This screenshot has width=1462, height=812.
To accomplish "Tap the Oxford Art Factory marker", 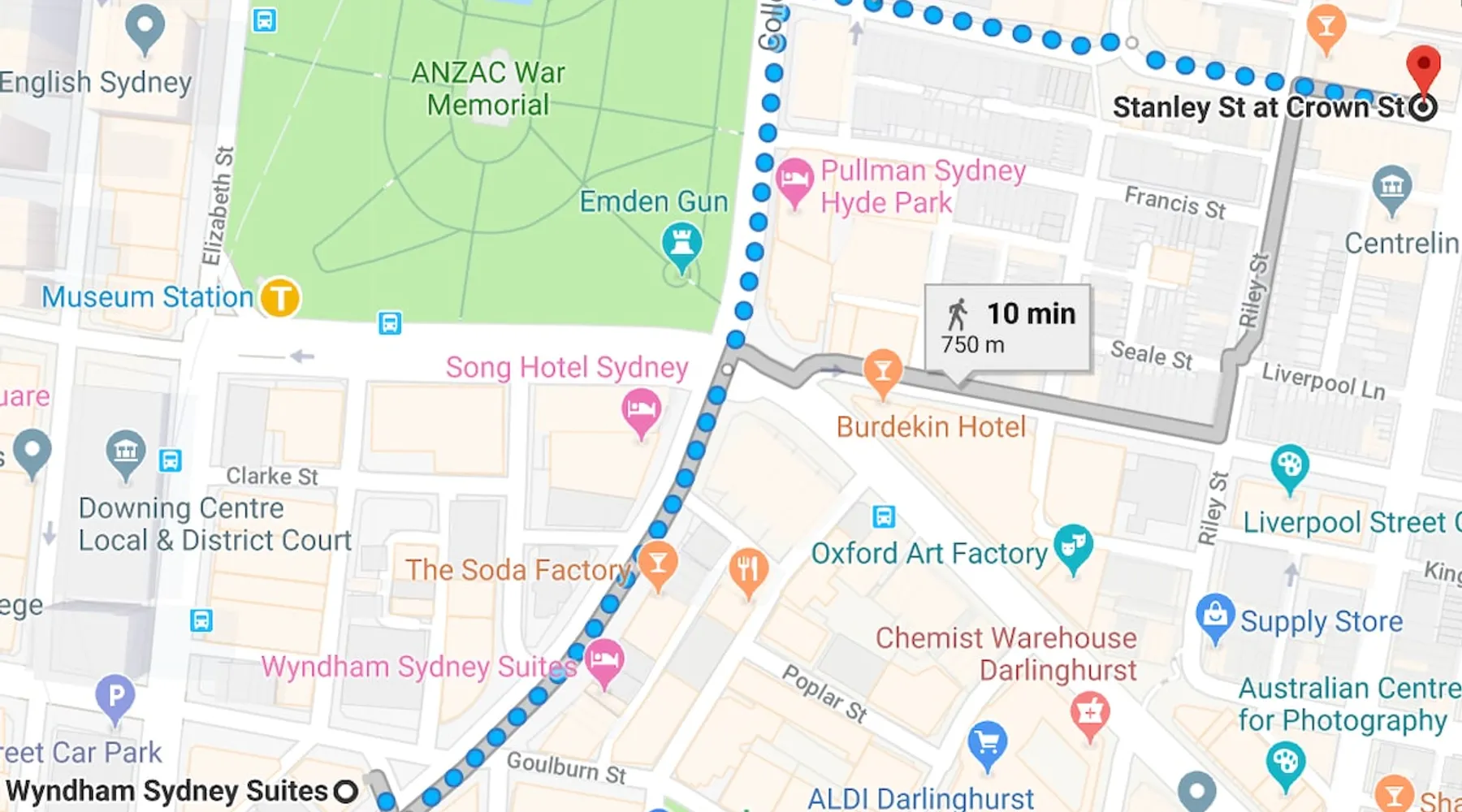I will pos(1073,546).
